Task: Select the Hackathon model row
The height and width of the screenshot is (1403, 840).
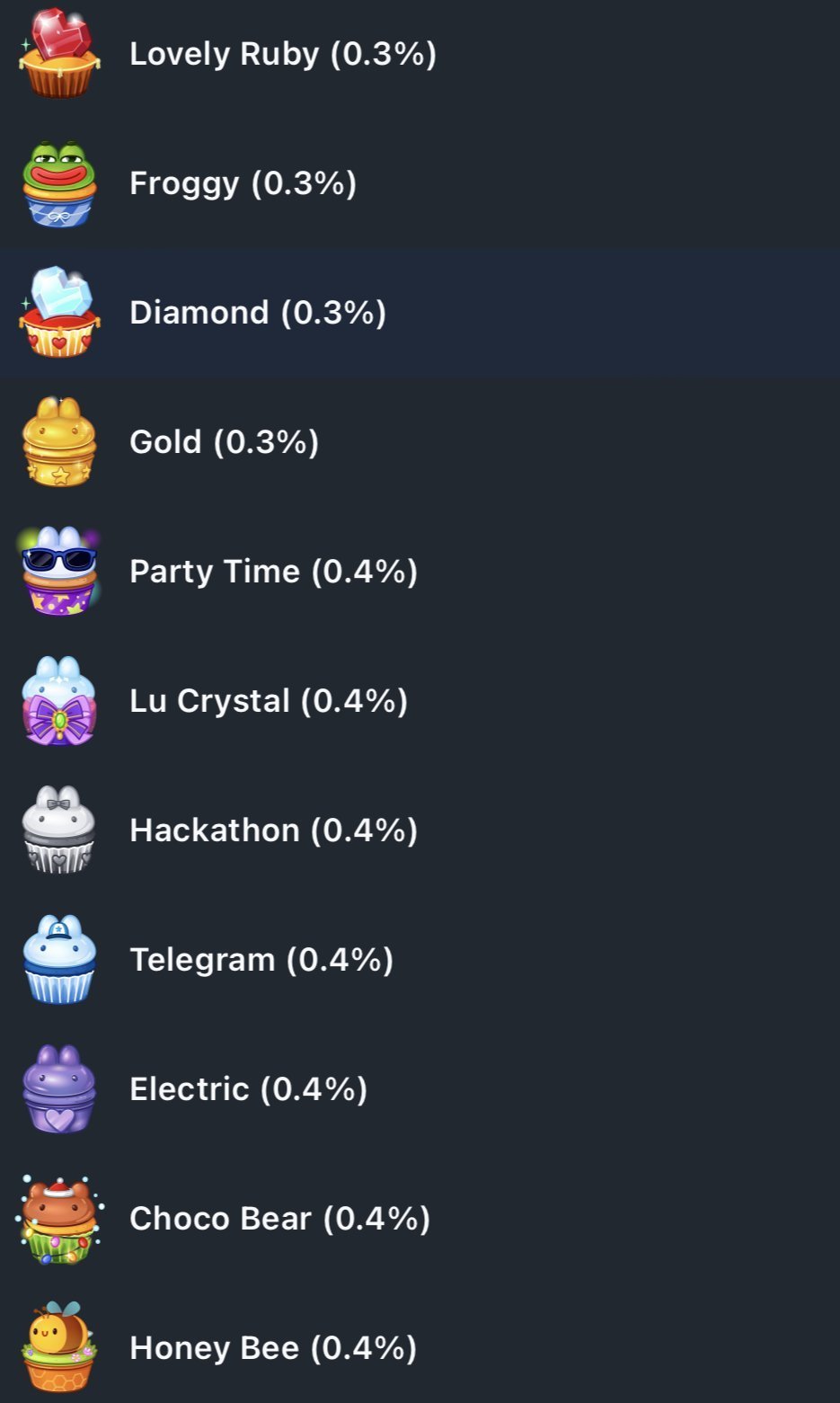Action: tap(273, 830)
